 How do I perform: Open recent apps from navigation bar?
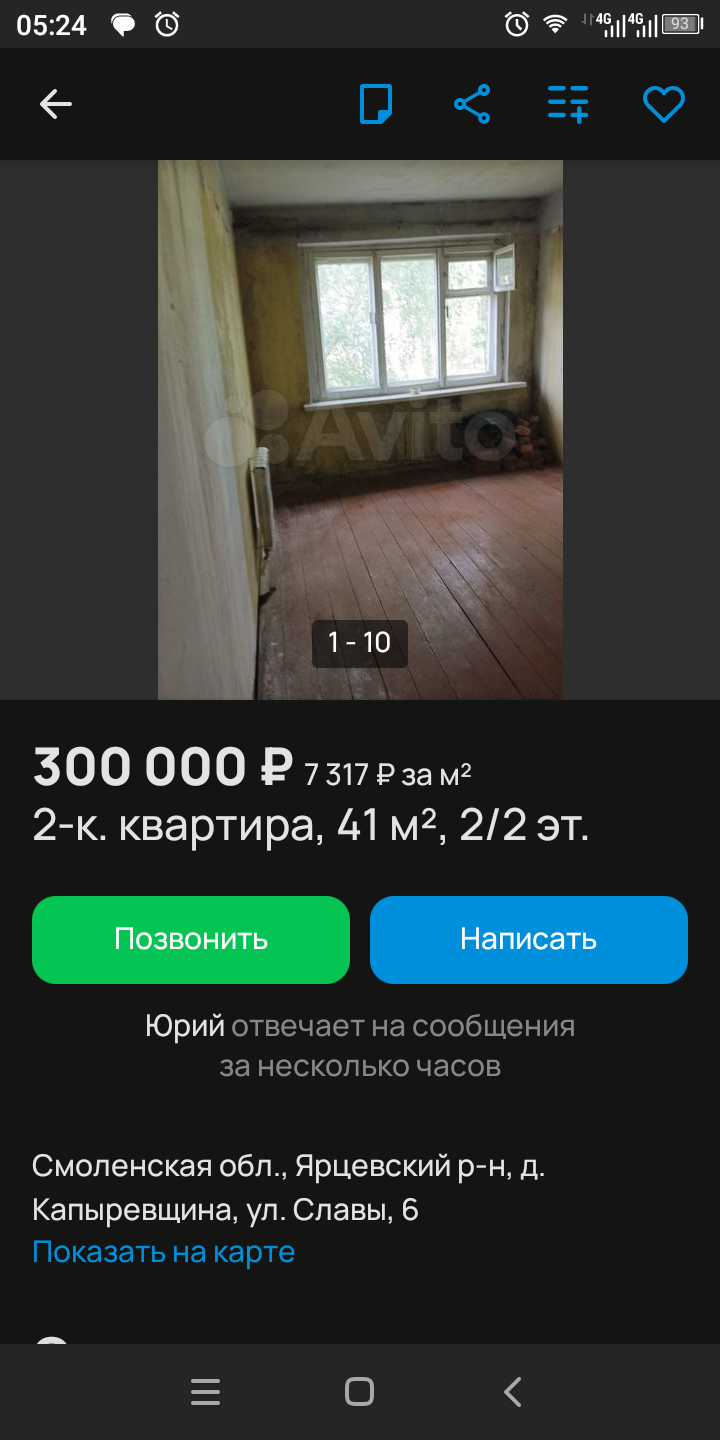coord(205,1392)
